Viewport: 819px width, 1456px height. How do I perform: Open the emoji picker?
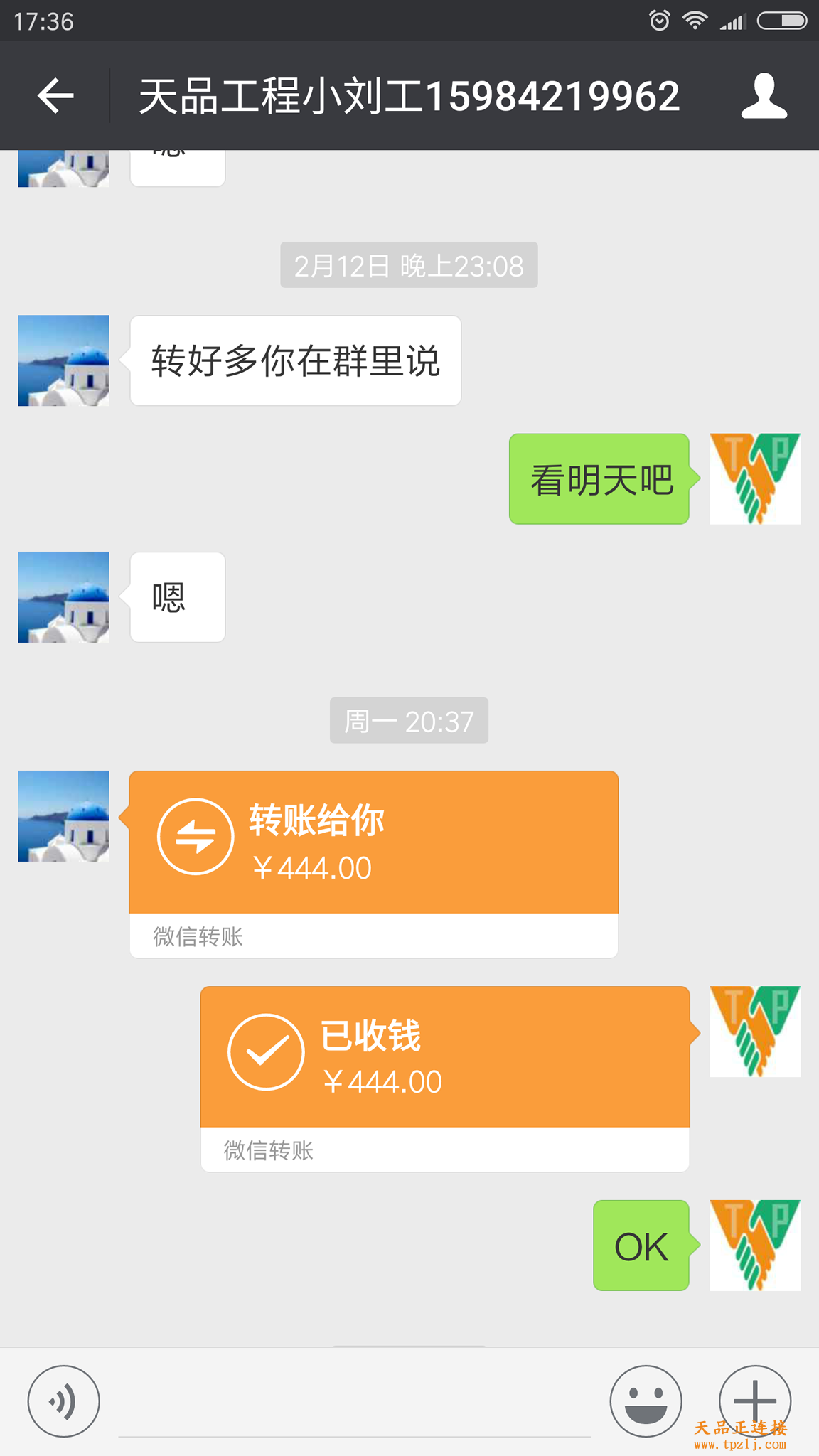pos(646,1401)
